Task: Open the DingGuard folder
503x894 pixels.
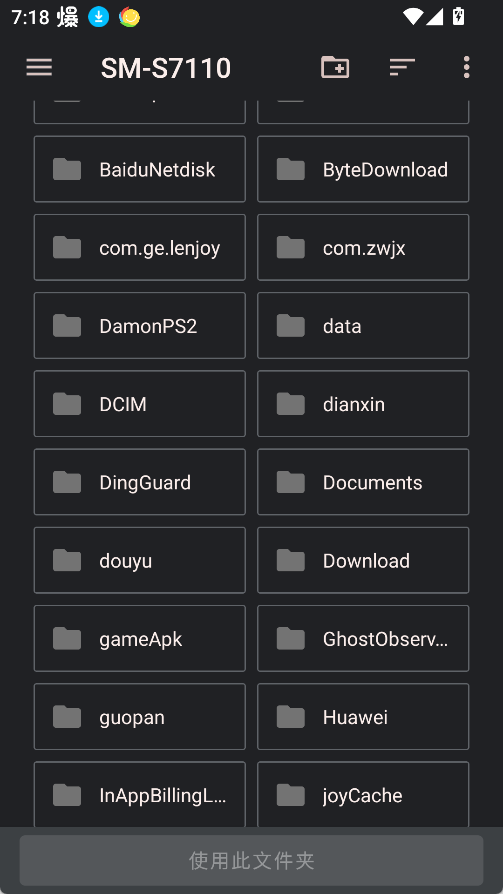Action: click(x=140, y=482)
